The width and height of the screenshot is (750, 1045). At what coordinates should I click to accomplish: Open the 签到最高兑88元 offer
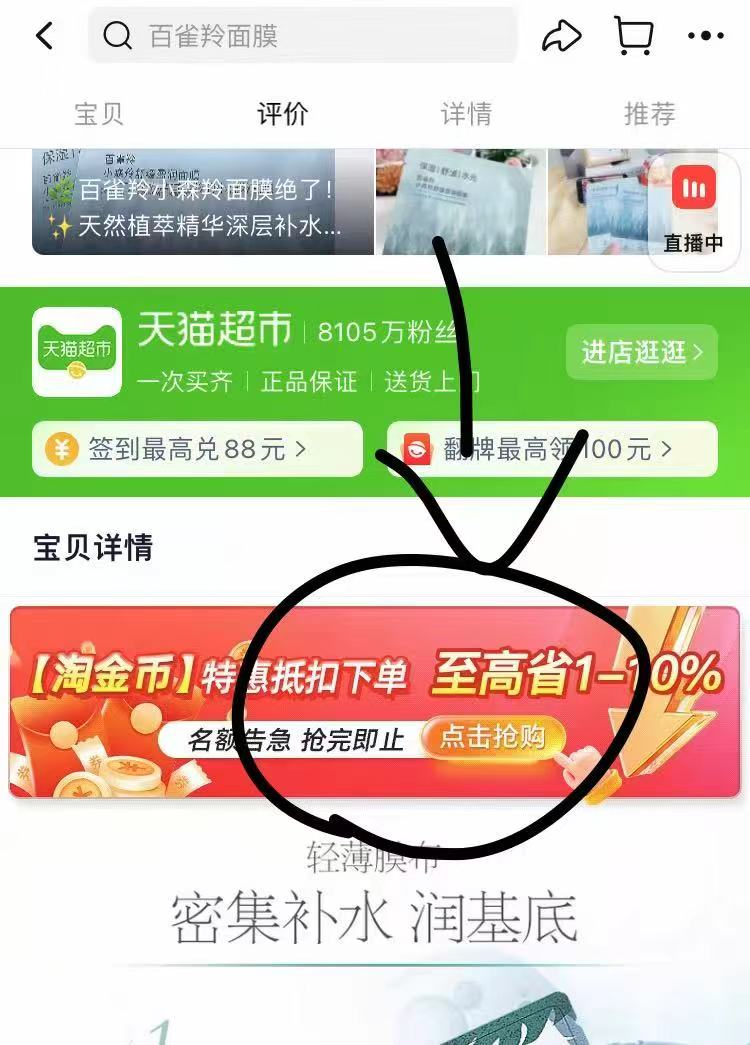197,450
